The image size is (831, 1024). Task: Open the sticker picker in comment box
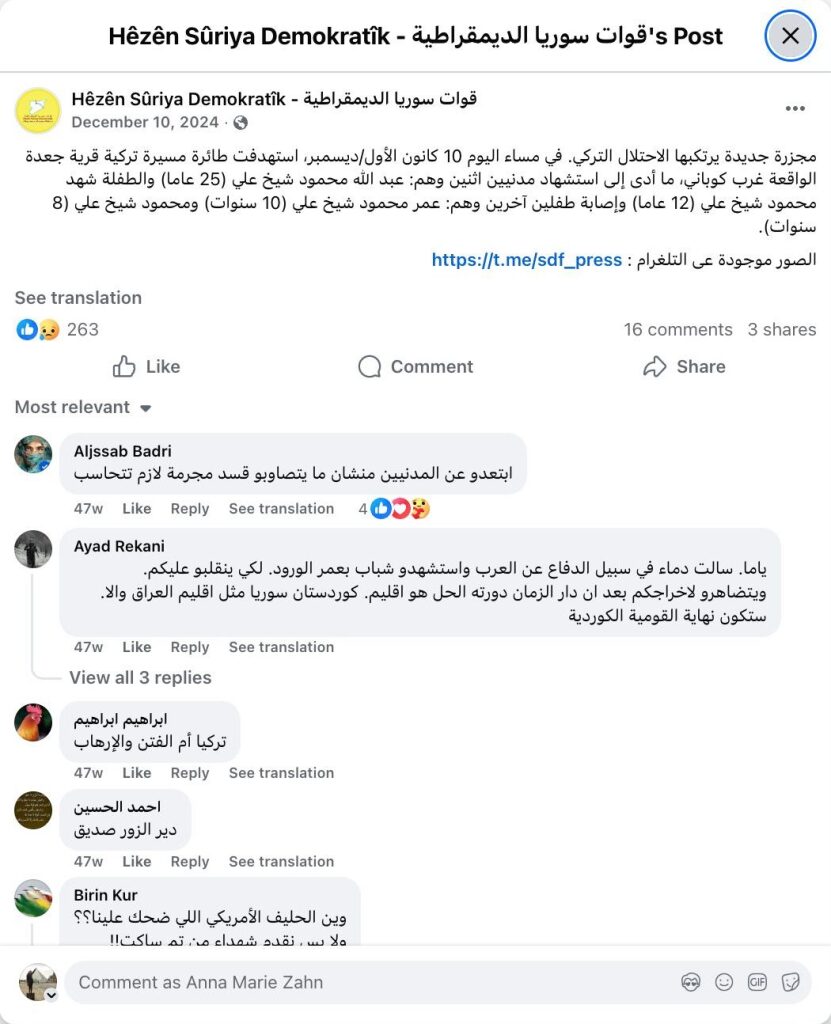coord(790,983)
